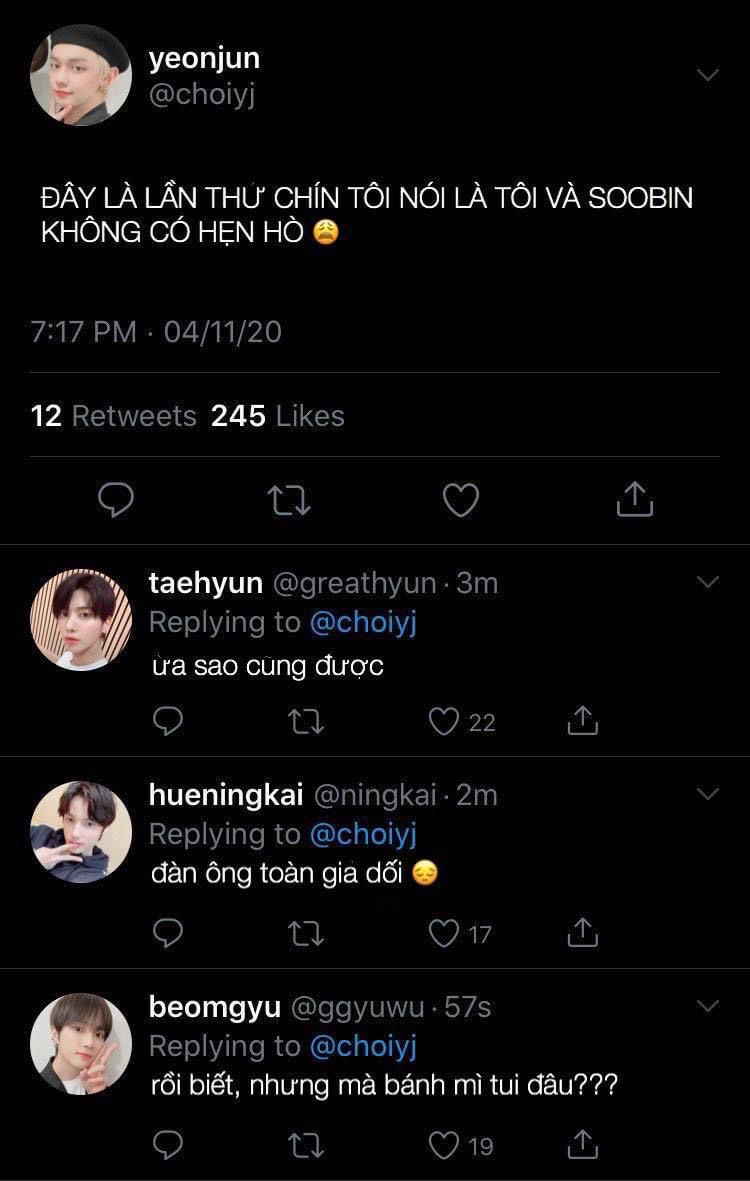
Task: Like hueningkai's reply
Action: (443, 933)
